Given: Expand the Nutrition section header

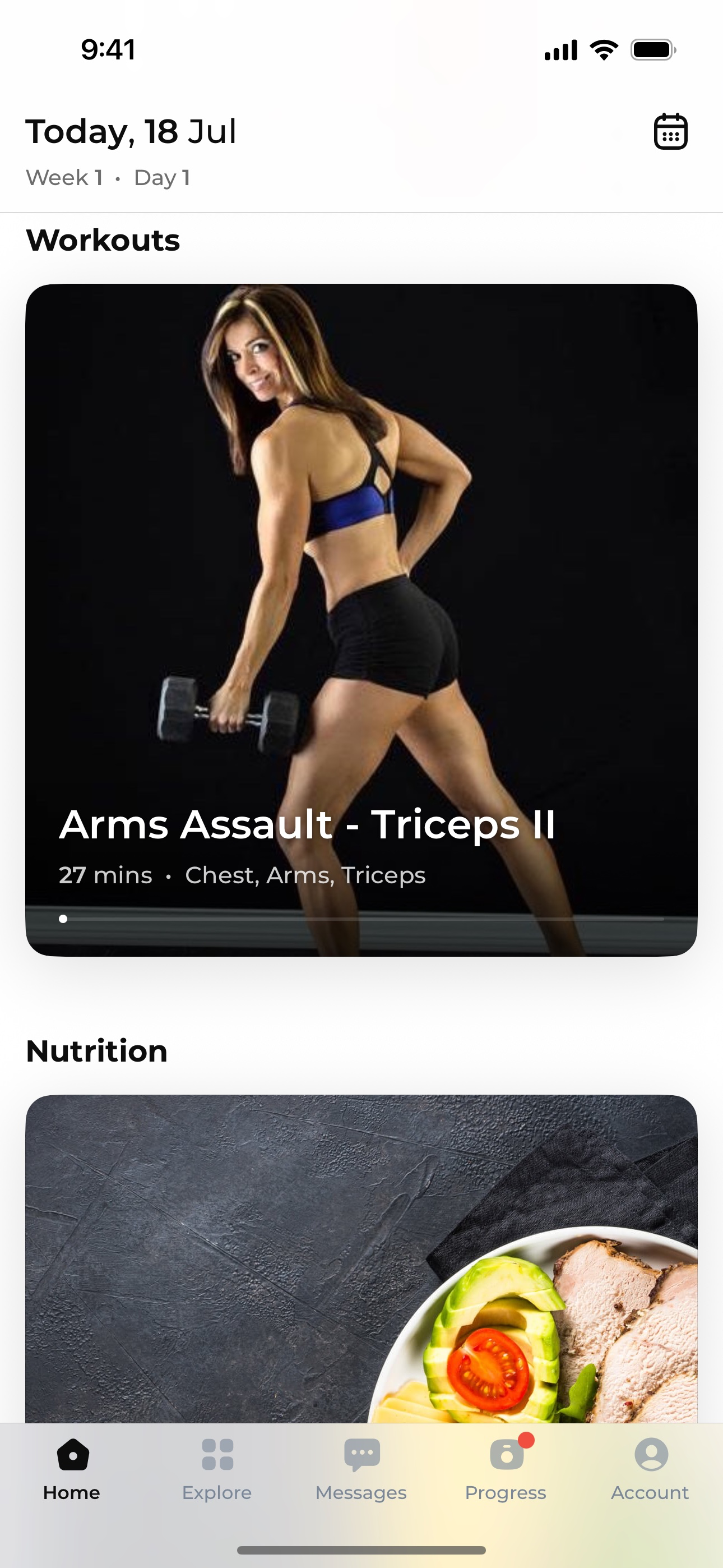Looking at the screenshot, I should point(98,1050).
